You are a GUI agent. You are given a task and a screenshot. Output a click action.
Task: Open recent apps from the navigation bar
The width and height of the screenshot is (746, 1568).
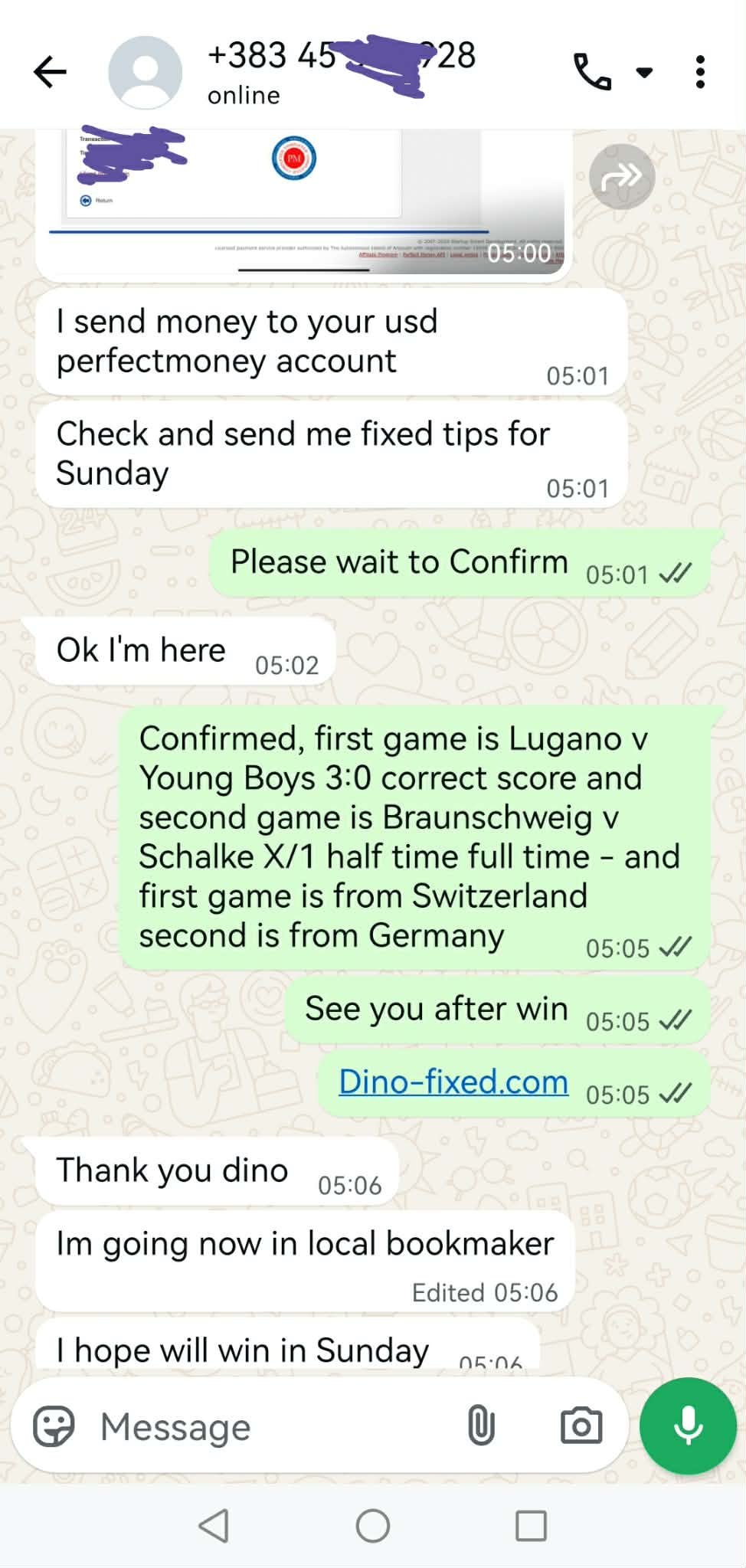pyautogui.click(x=531, y=1525)
